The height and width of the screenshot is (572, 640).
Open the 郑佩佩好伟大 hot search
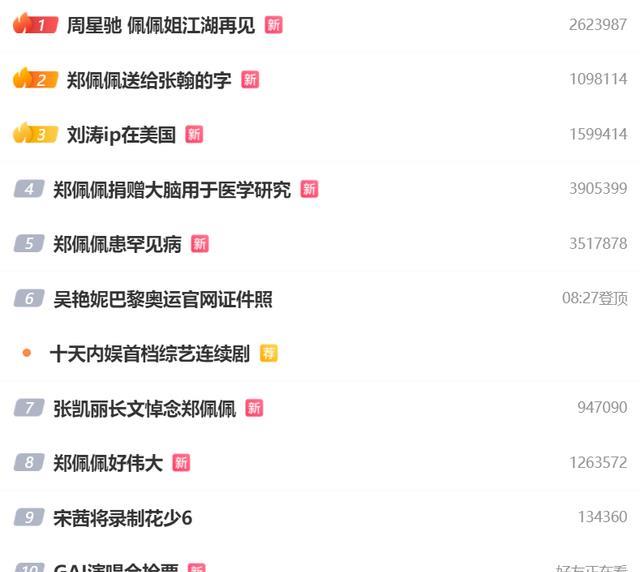tap(107, 463)
